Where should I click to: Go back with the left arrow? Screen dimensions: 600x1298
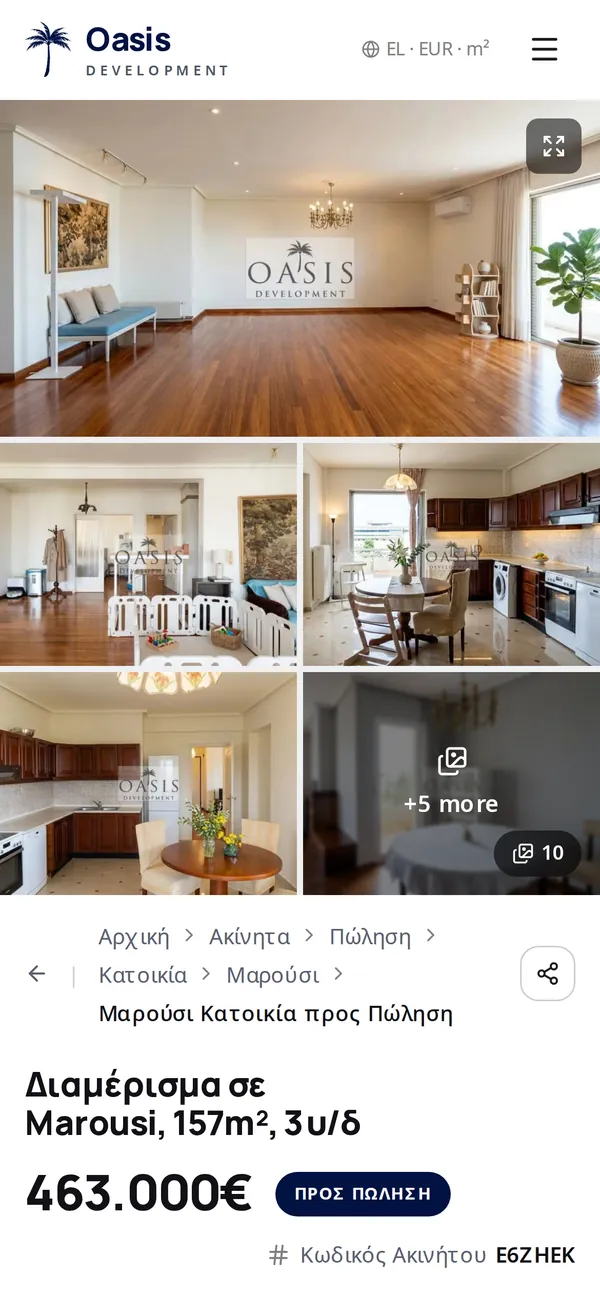pyautogui.click(x=37, y=974)
